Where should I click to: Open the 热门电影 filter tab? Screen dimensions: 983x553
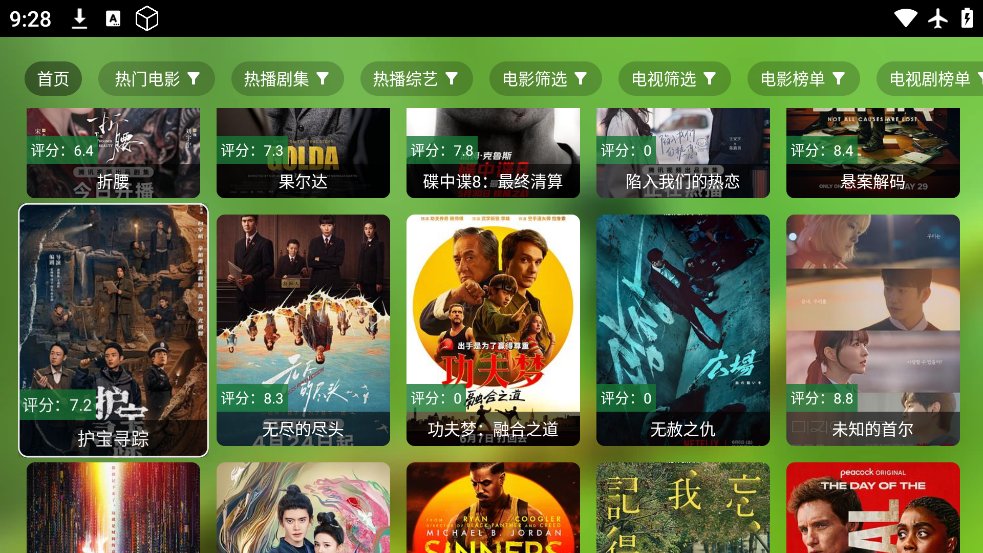157,79
